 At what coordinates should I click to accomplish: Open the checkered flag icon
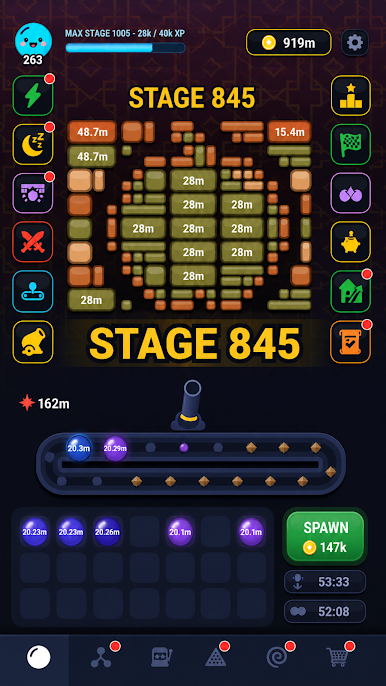tap(351, 144)
